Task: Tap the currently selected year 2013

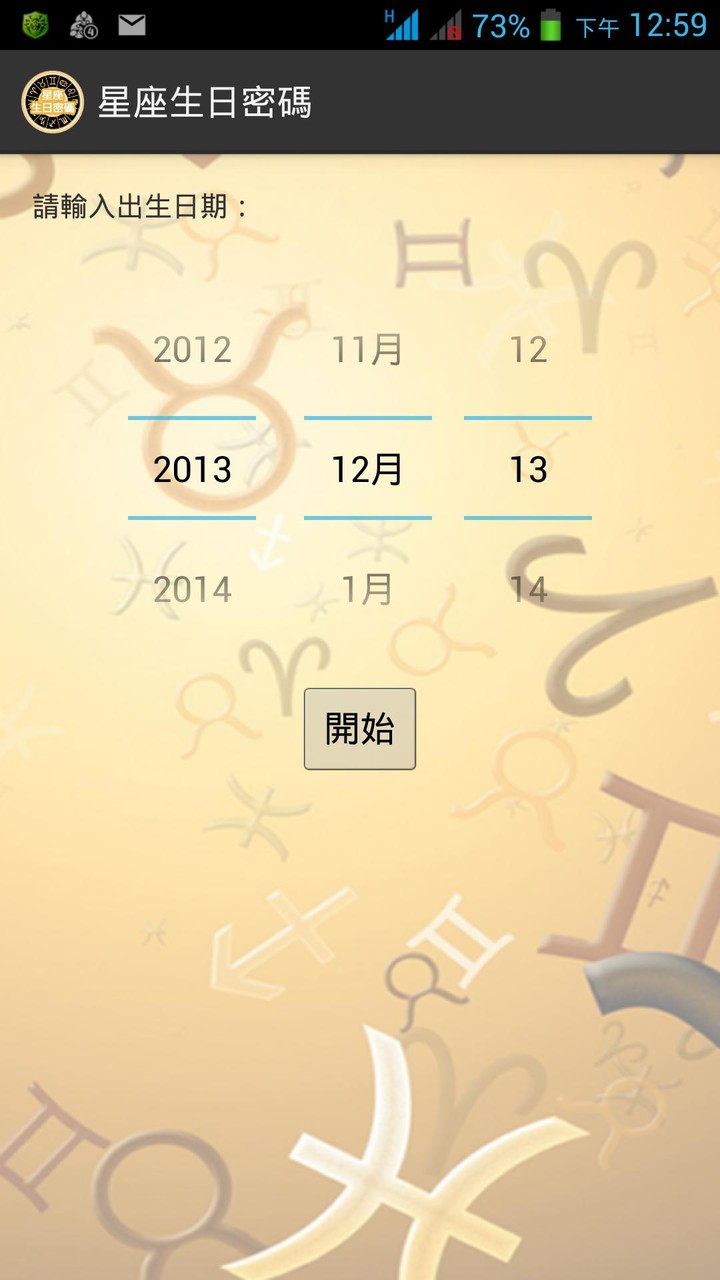Action: click(192, 468)
